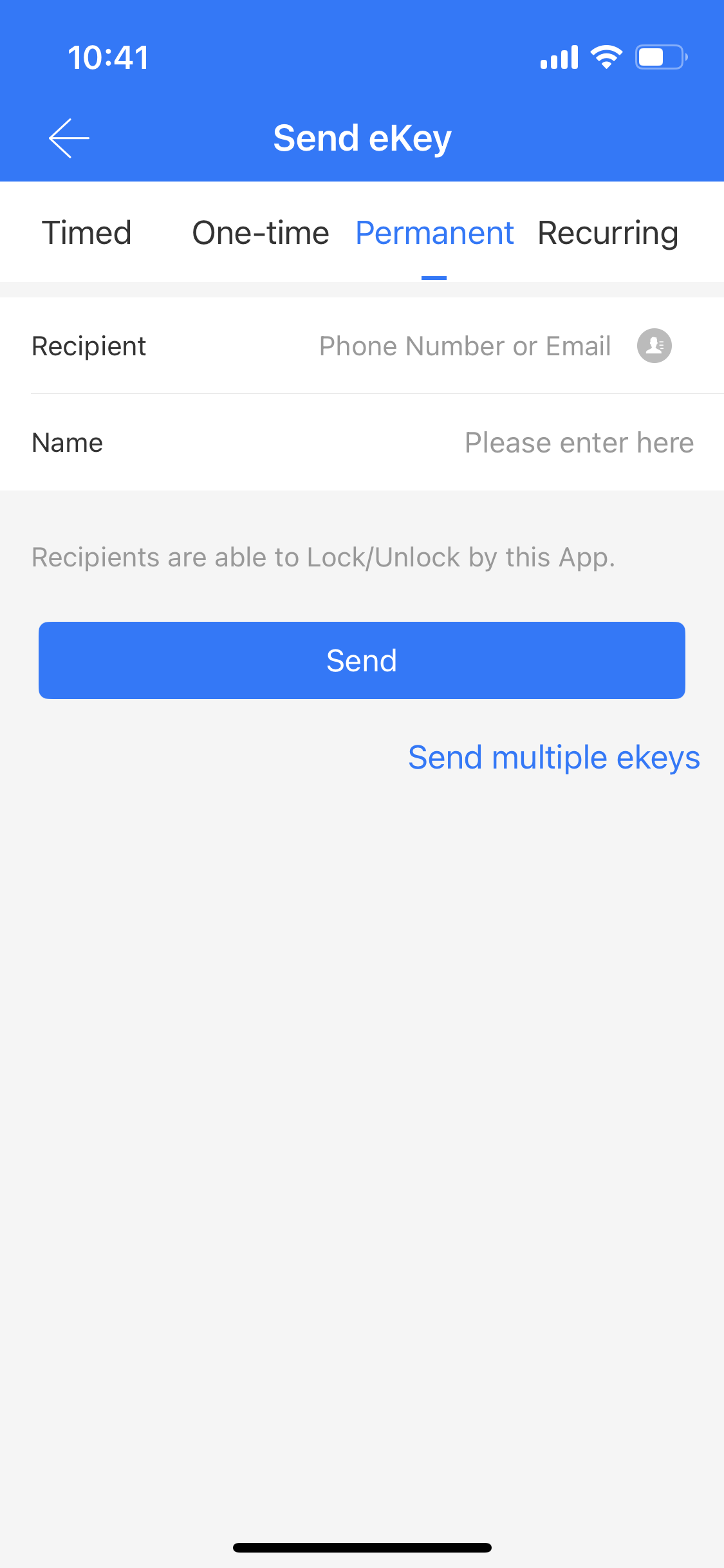Switch to the Recurring tab
The image size is (724, 1568).
point(608,233)
